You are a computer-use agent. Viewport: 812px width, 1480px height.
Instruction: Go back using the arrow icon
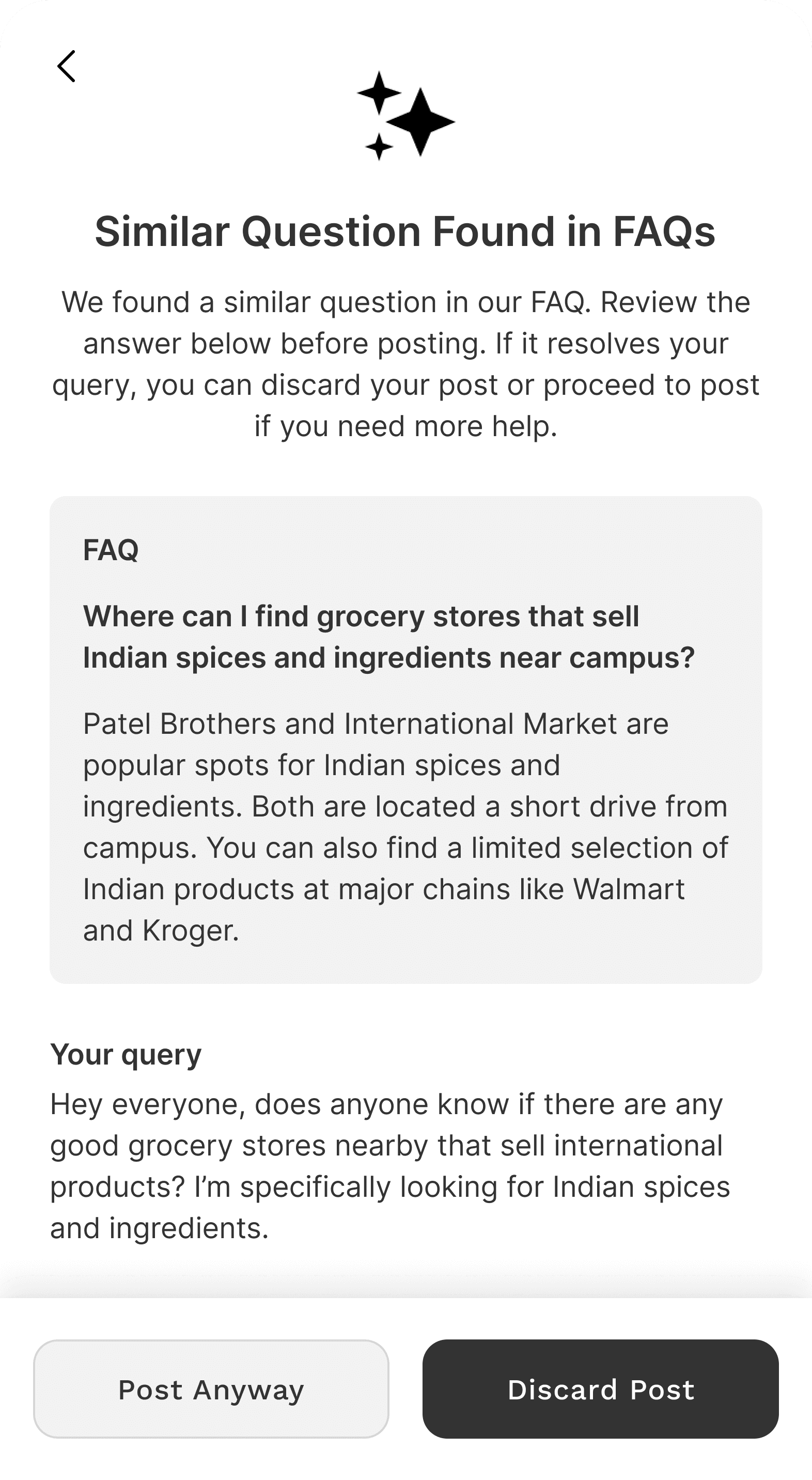(x=67, y=66)
